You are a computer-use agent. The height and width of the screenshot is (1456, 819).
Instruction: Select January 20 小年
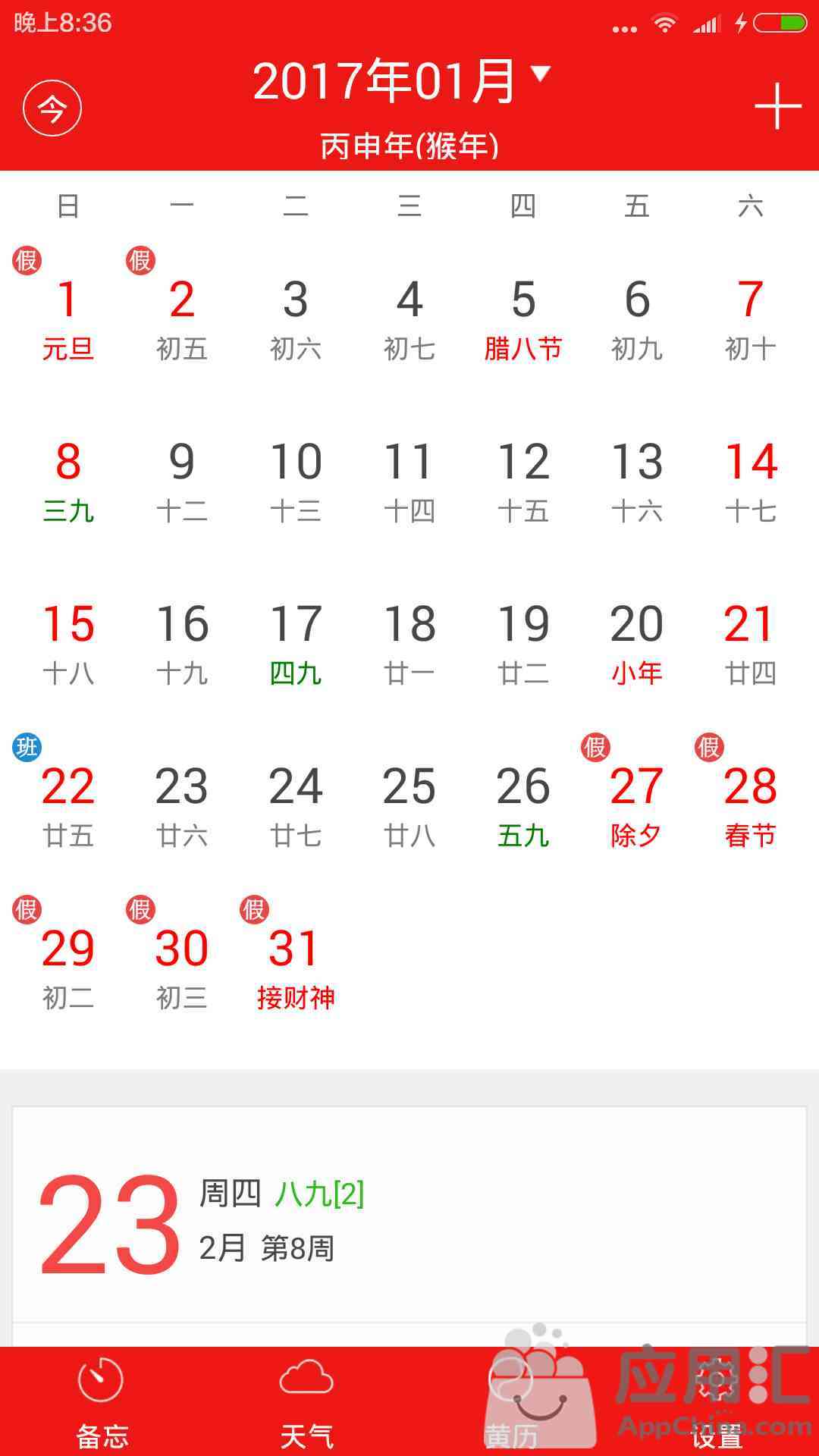pos(637,643)
